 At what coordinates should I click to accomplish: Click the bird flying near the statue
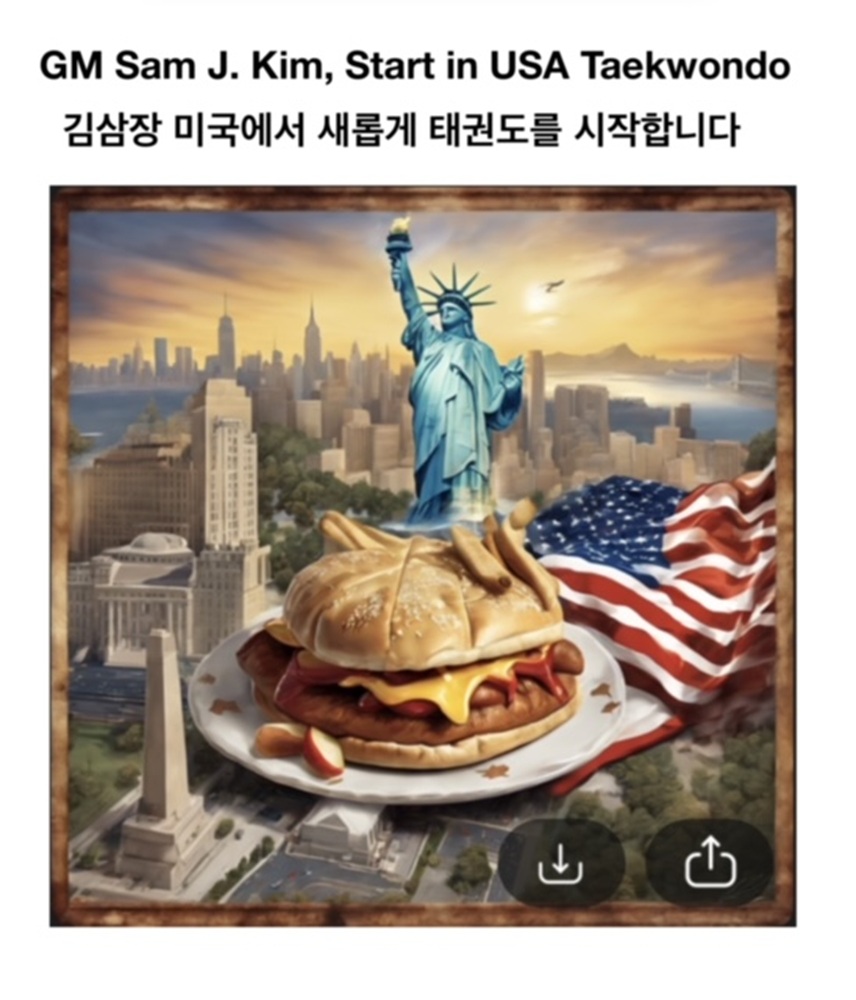point(550,285)
